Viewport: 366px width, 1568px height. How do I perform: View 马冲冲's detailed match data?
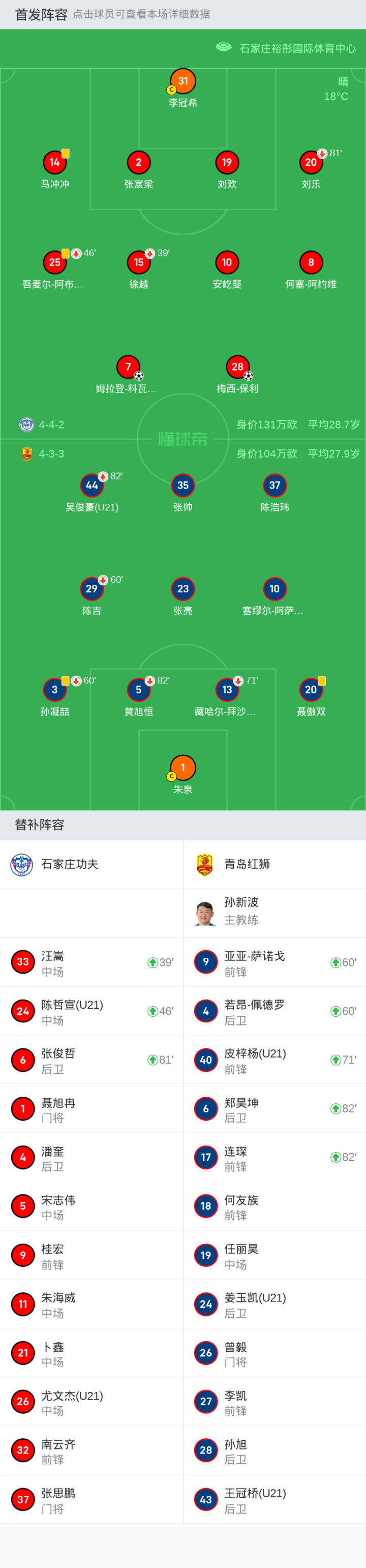[55, 163]
